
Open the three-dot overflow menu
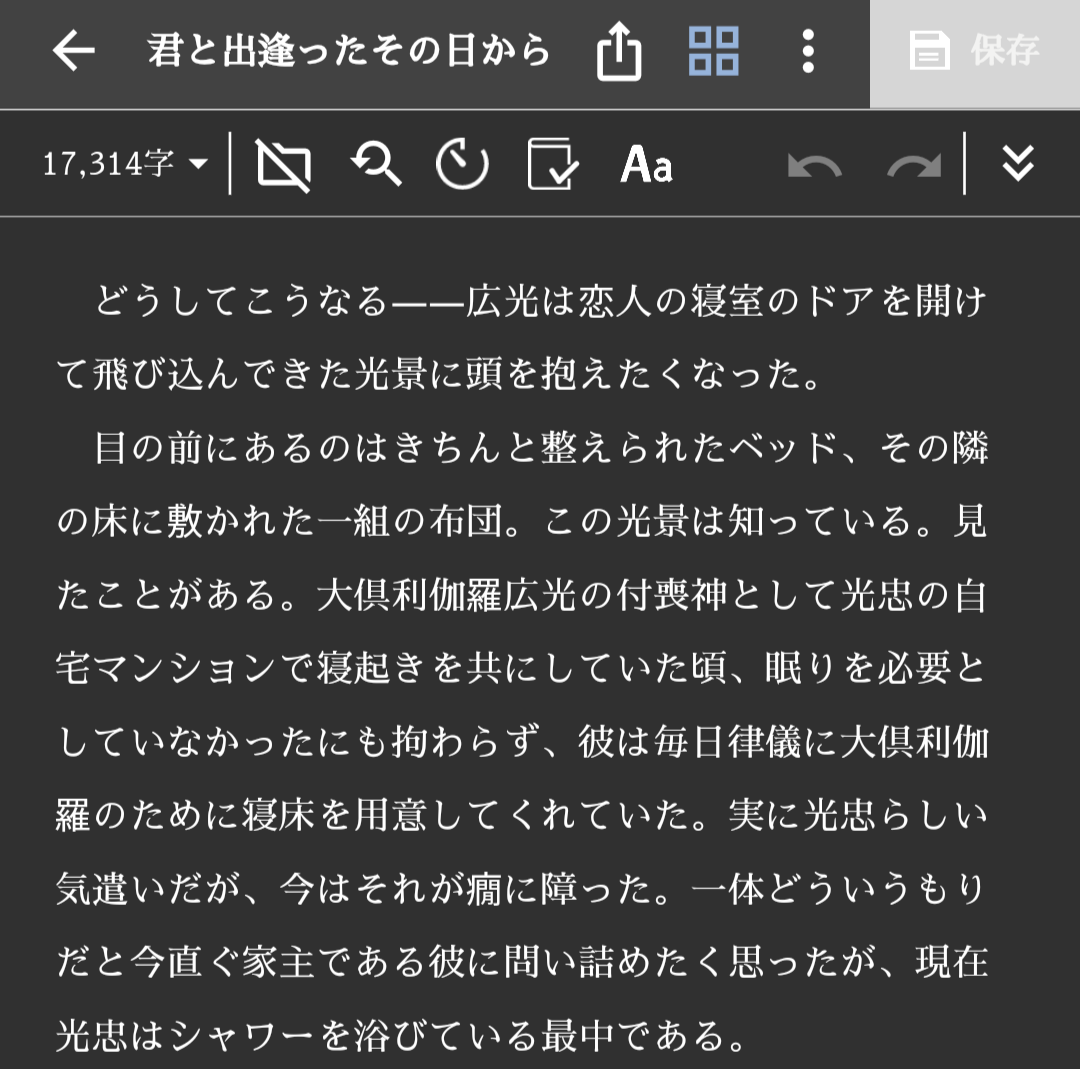808,51
